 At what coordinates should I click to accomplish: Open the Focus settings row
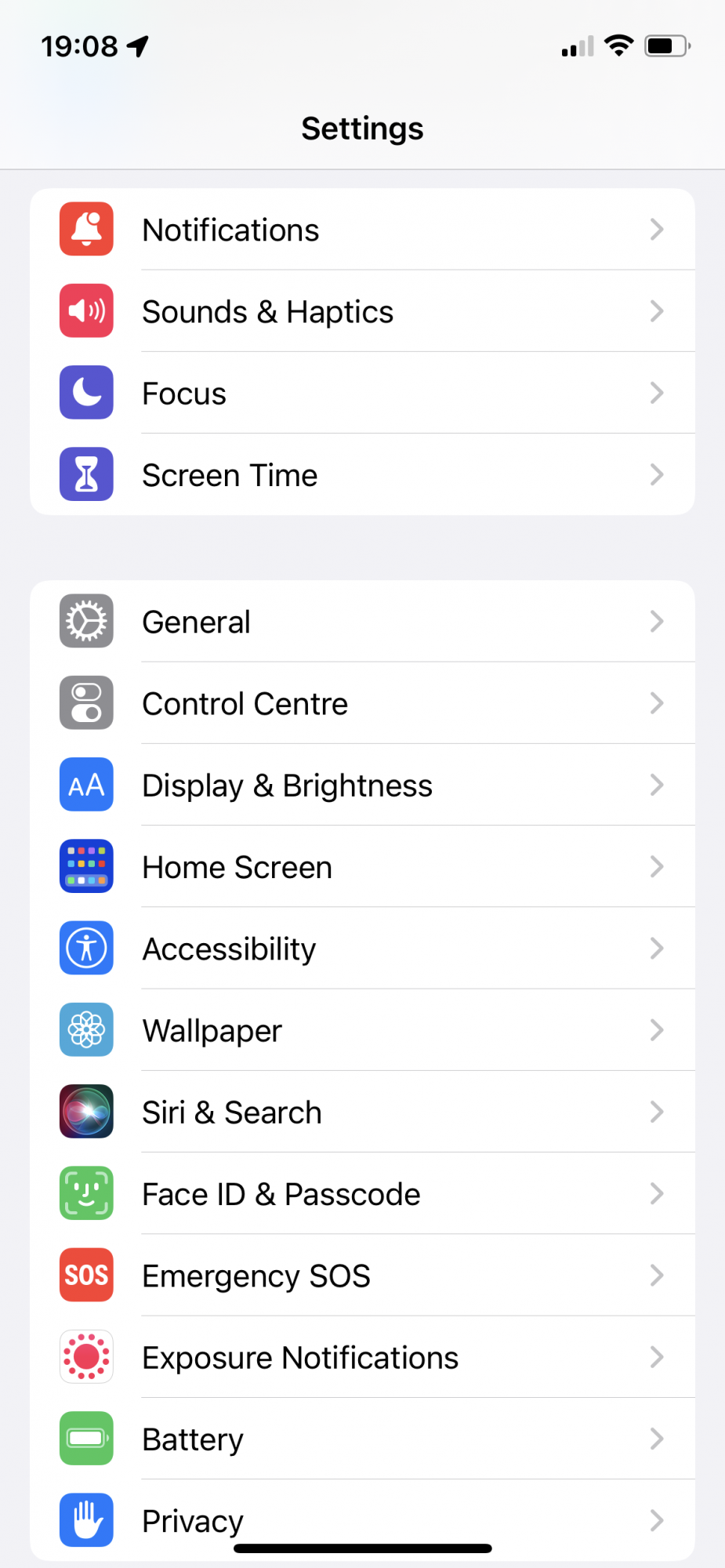coord(362,393)
